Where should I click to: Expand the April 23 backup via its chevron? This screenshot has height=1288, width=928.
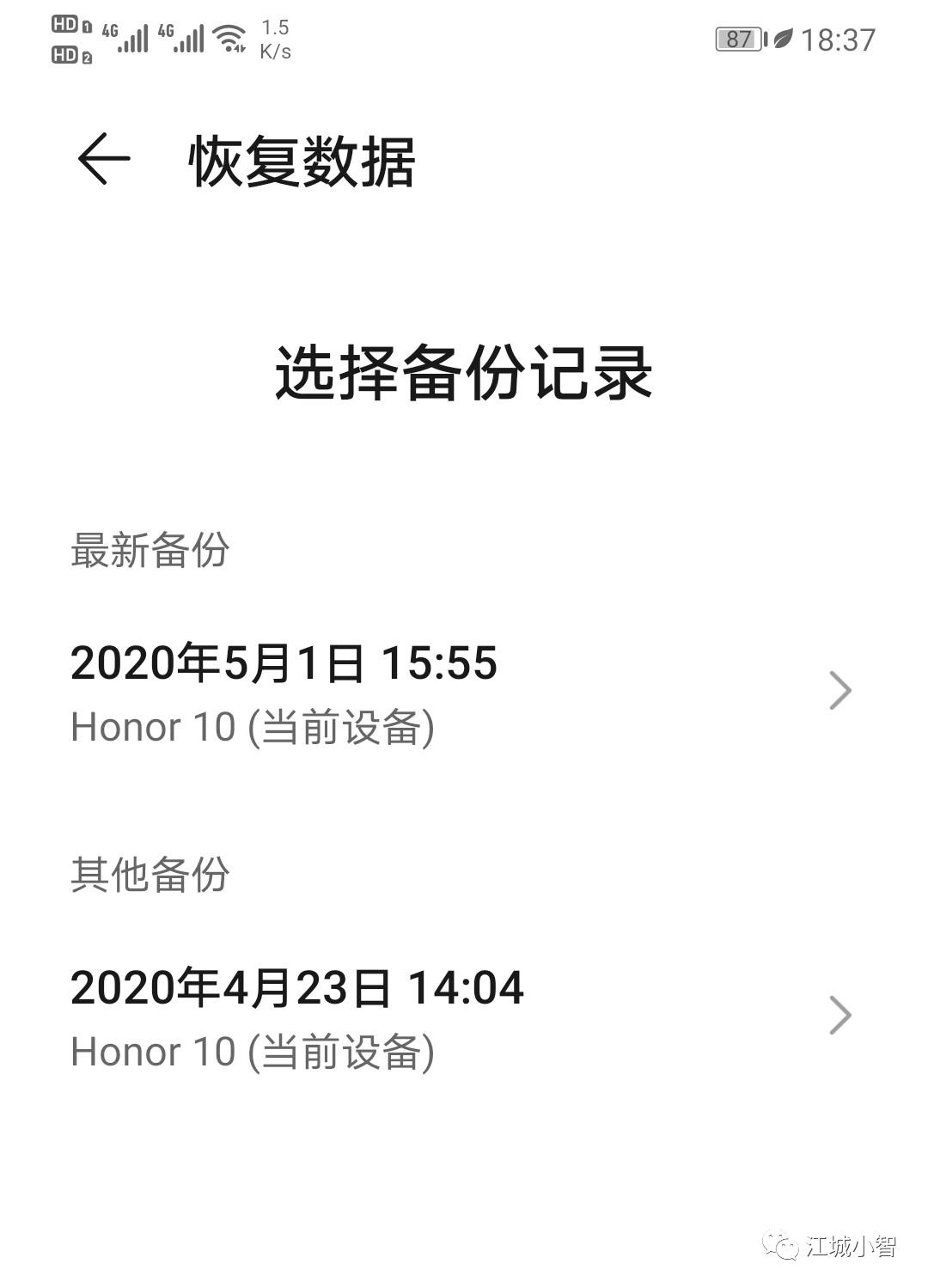pos(839,1016)
